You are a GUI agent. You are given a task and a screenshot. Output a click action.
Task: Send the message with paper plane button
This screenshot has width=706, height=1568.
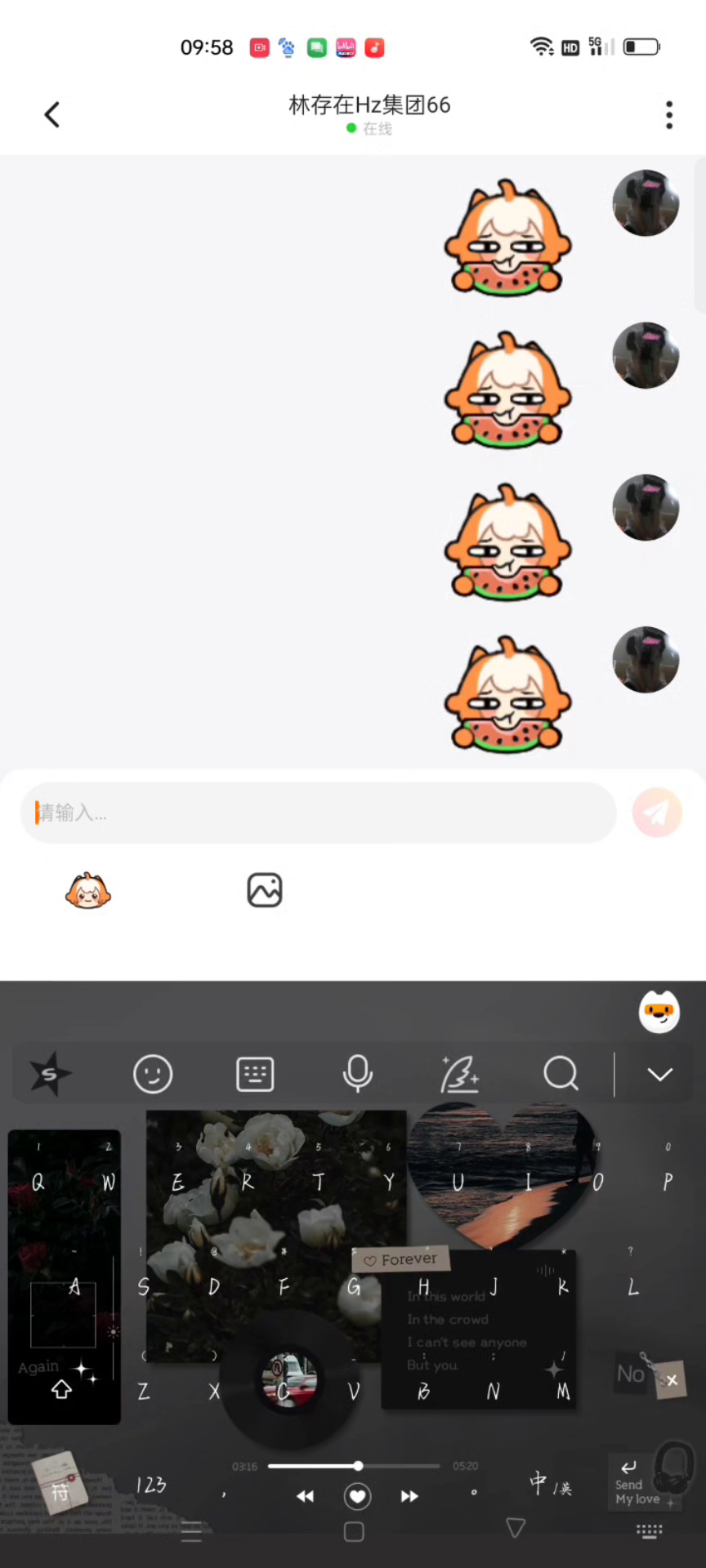[657, 813]
